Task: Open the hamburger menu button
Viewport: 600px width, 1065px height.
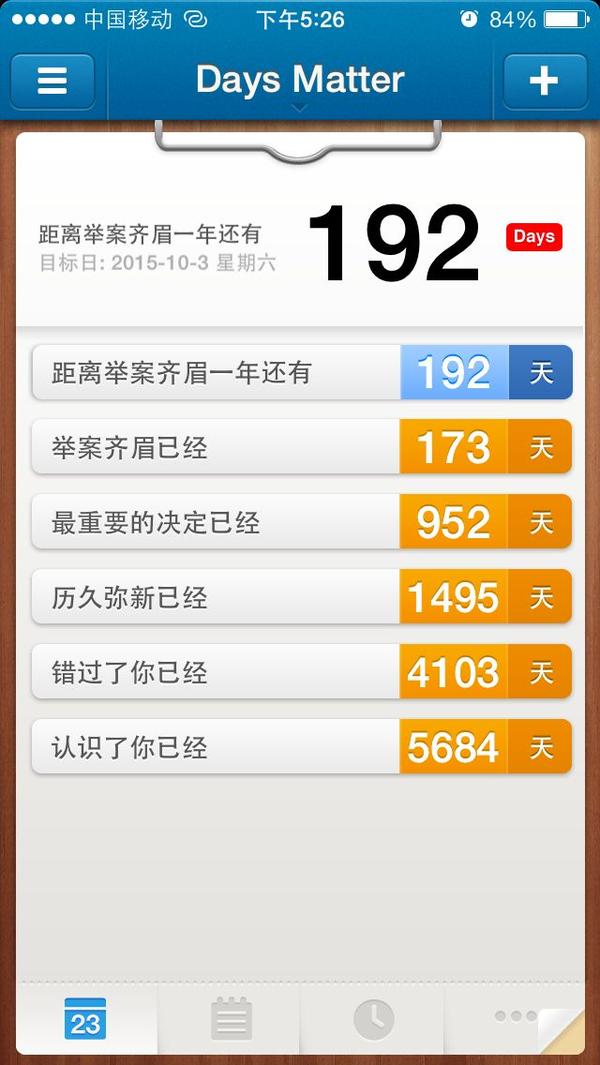Action: click(52, 82)
